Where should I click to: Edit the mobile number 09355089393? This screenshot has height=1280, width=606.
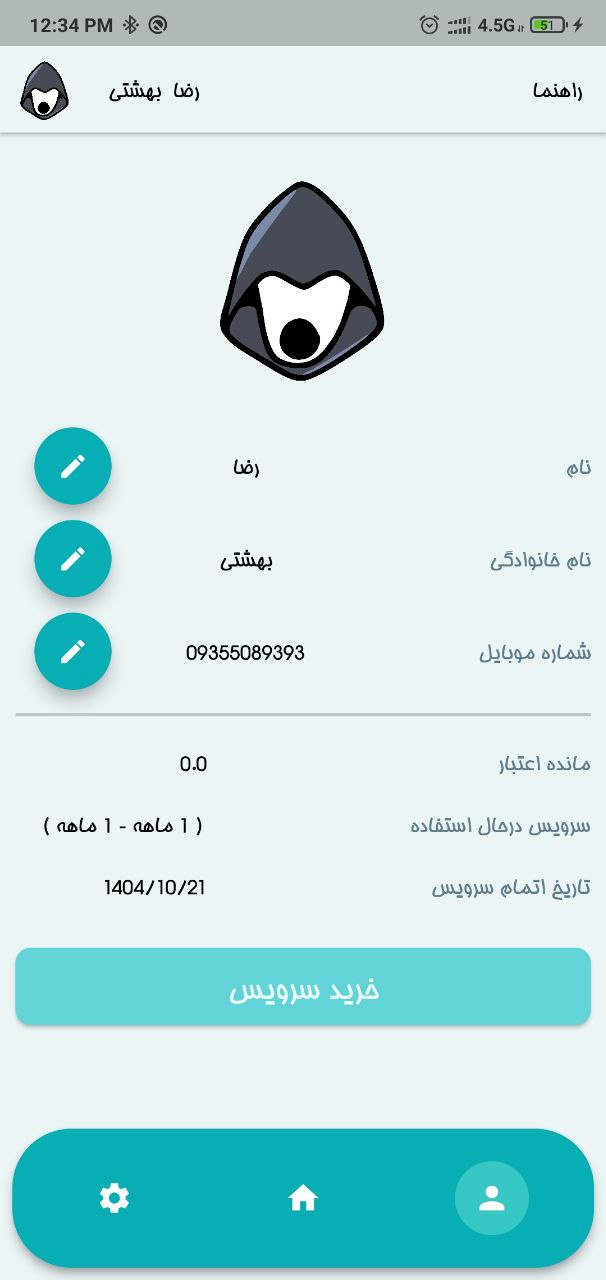pyautogui.click(x=73, y=652)
